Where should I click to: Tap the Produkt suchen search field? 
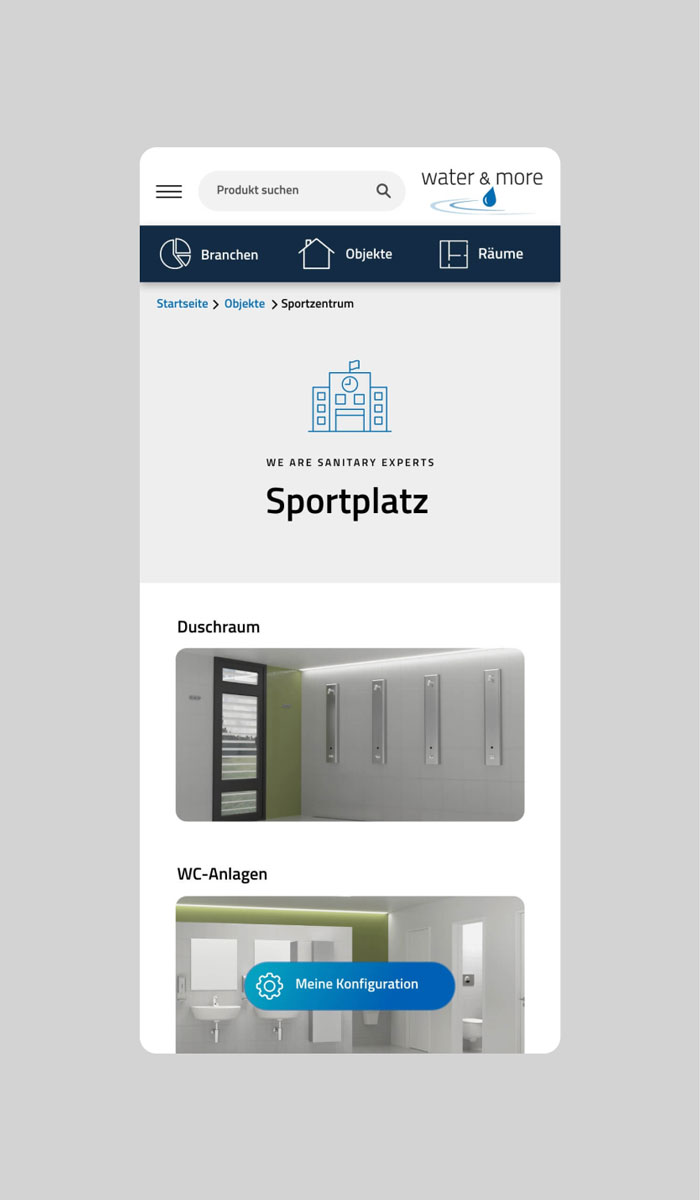285,190
